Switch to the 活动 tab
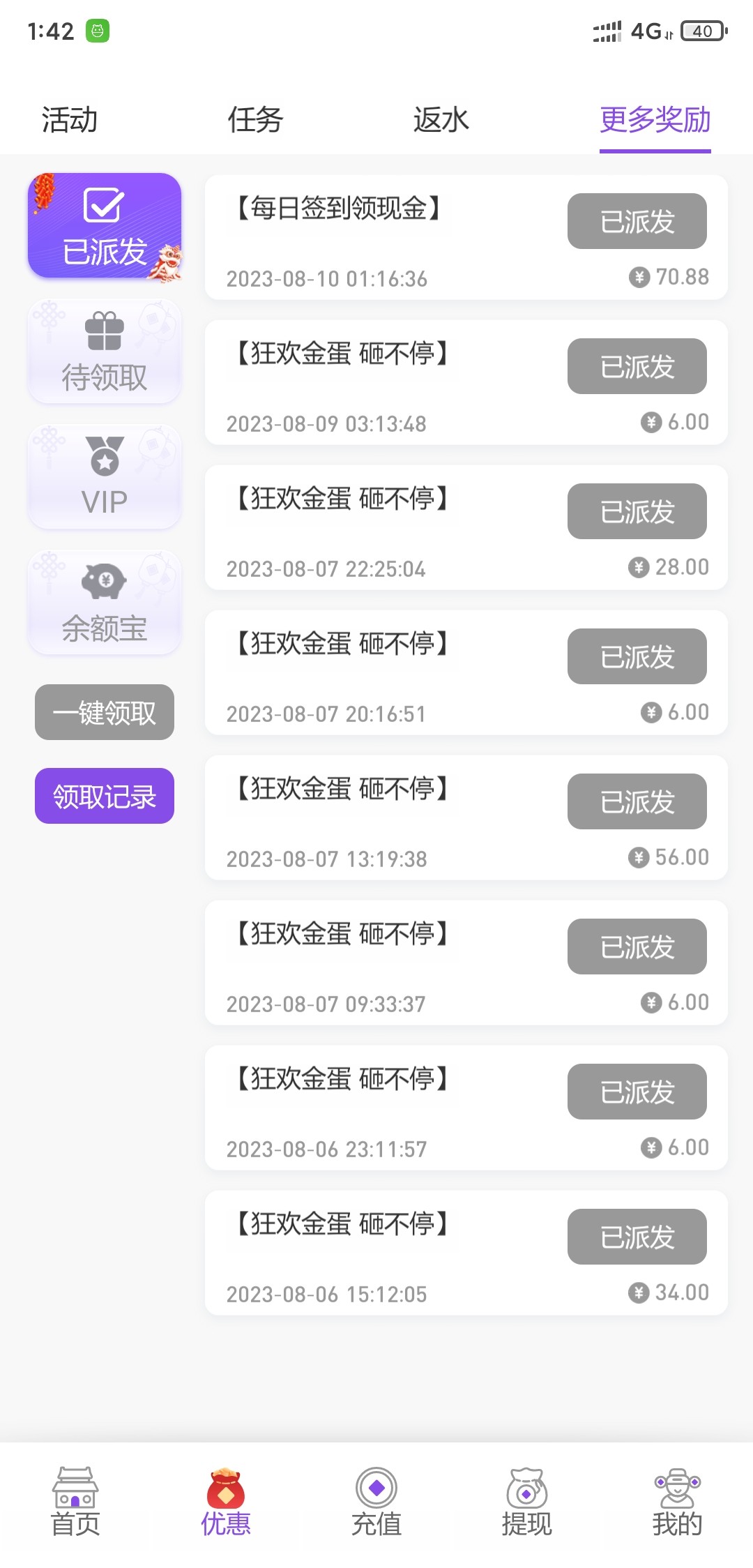This screenshot has height=1568, width=753. coord(68,120)
